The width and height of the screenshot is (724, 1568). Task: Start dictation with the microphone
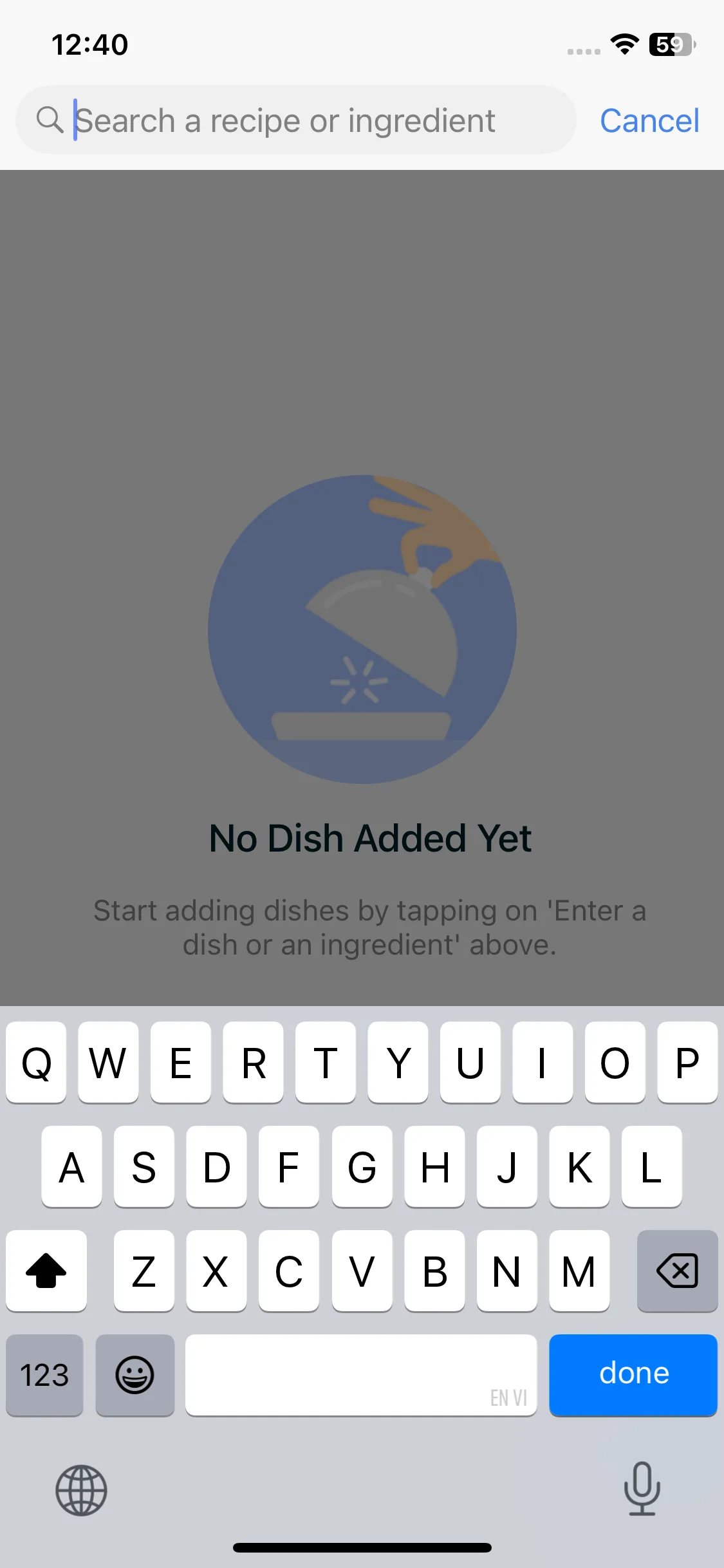coord(642,1488)
